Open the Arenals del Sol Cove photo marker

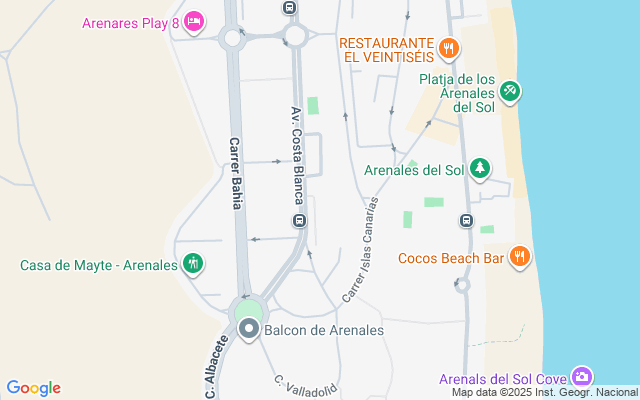[581, 377]
